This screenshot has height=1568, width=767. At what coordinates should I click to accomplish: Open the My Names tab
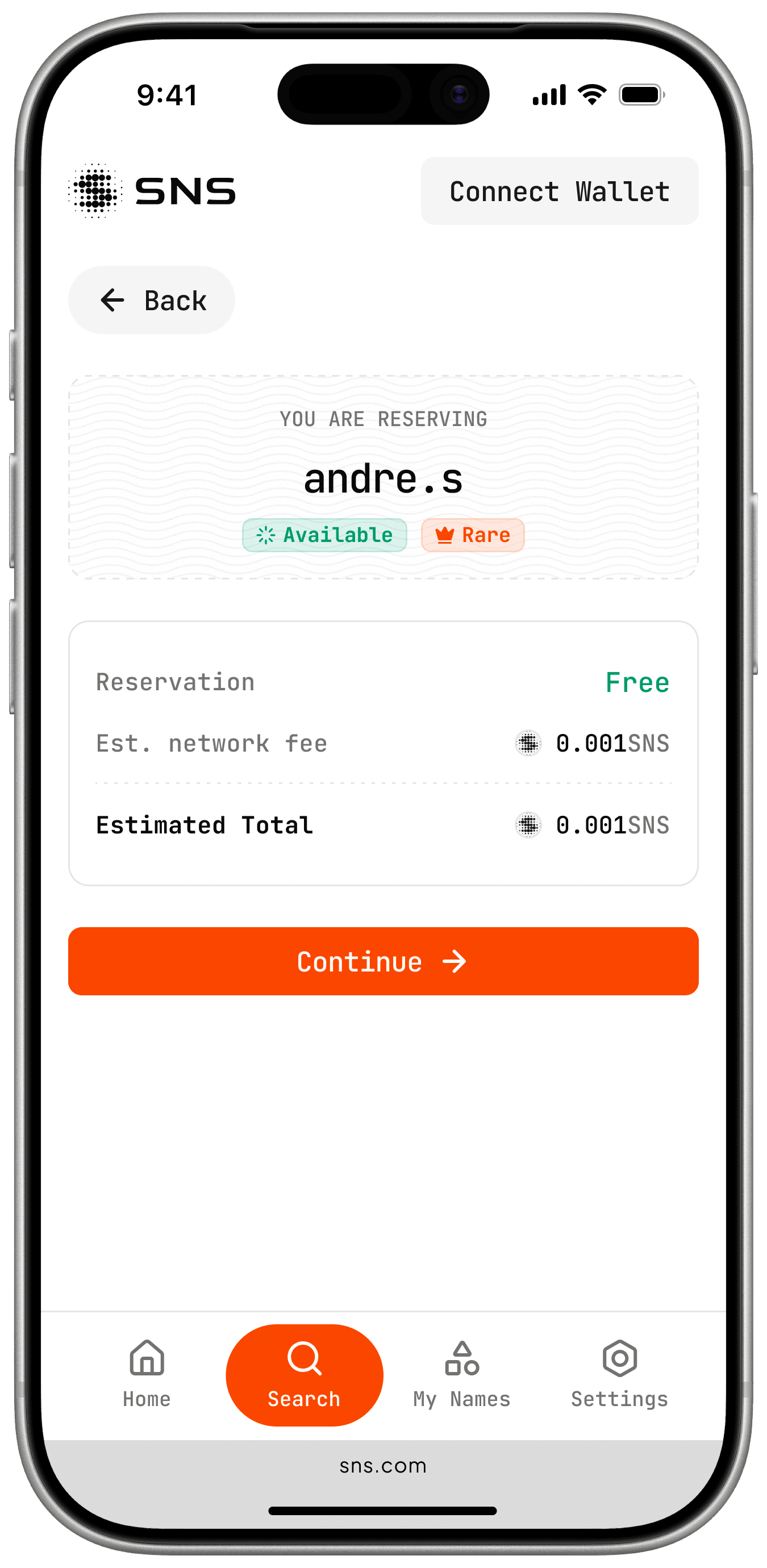462,1375
